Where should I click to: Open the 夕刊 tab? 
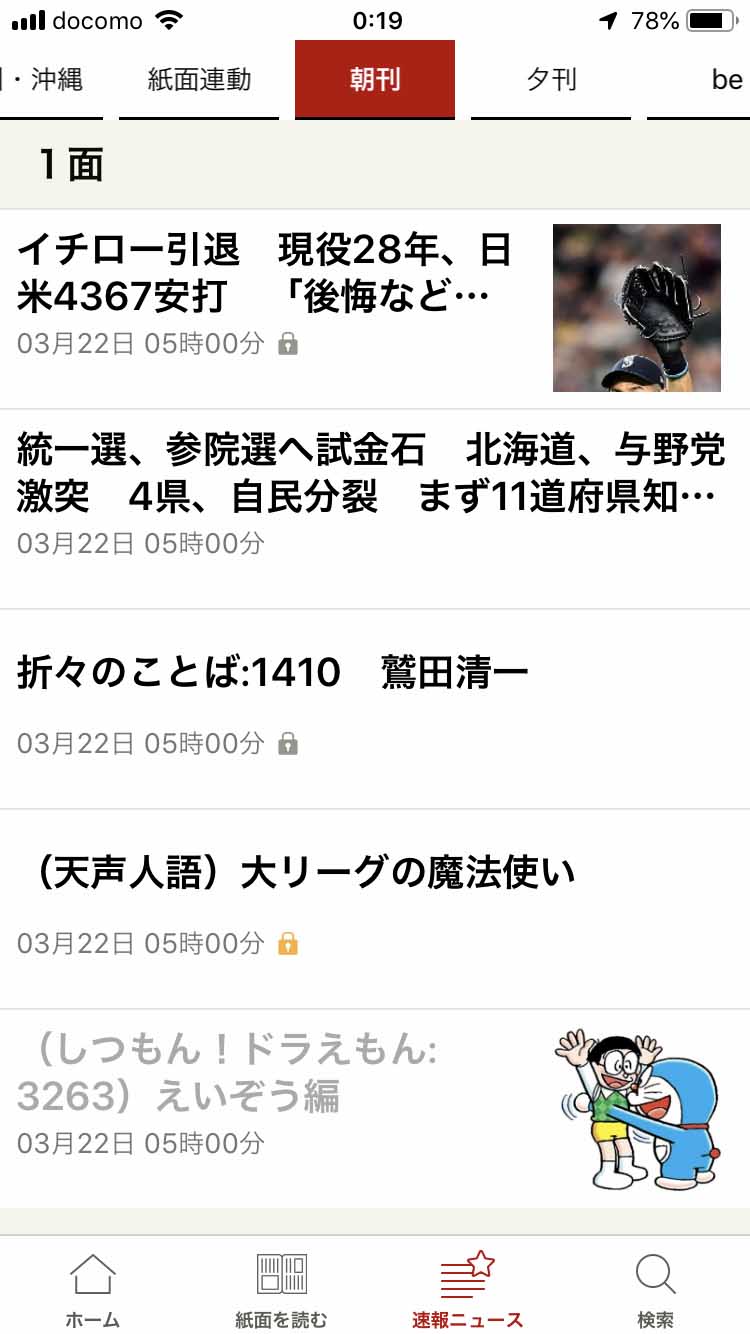[550, 80]
